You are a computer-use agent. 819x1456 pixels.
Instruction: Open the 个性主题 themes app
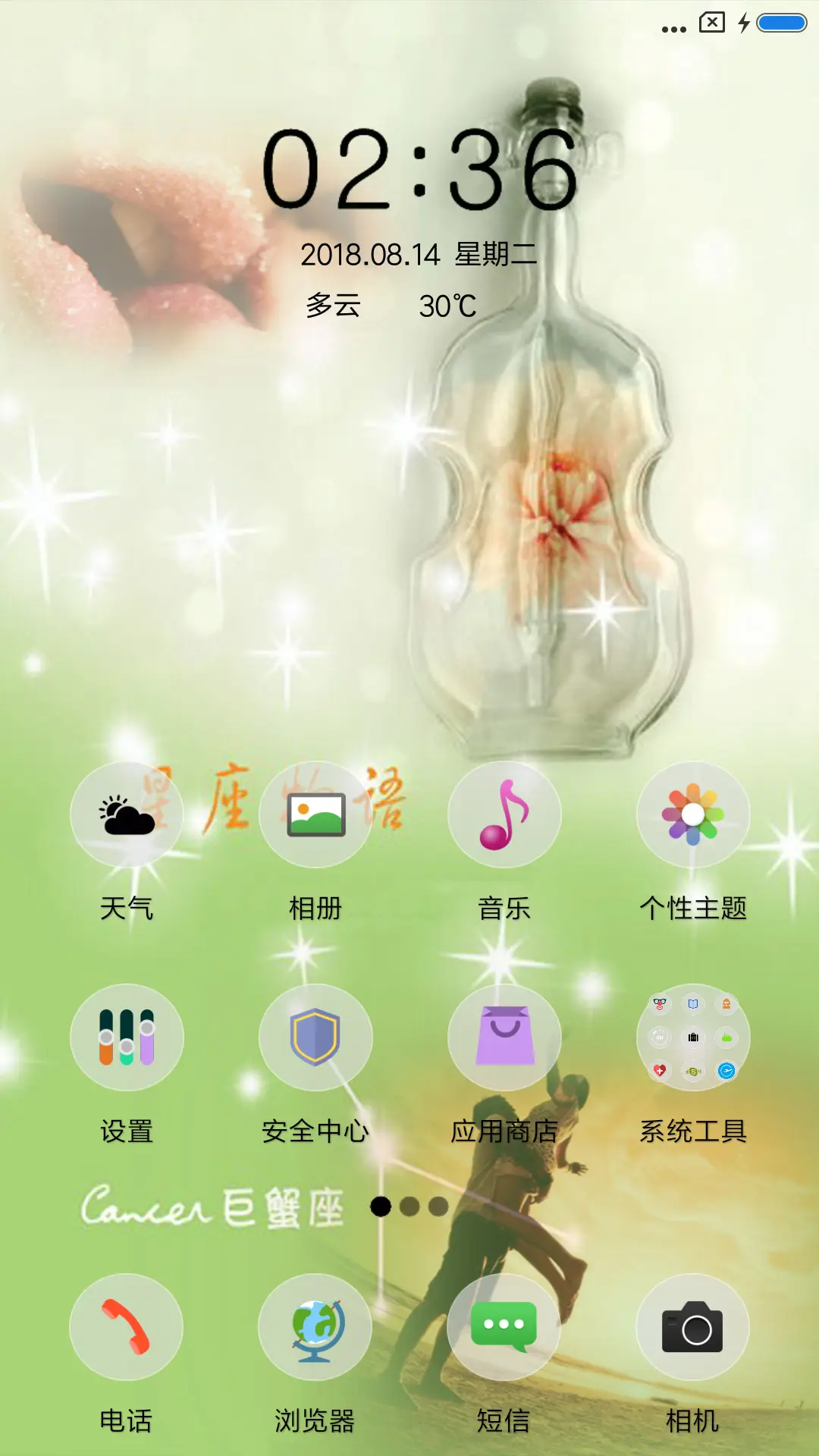(692, 815)
